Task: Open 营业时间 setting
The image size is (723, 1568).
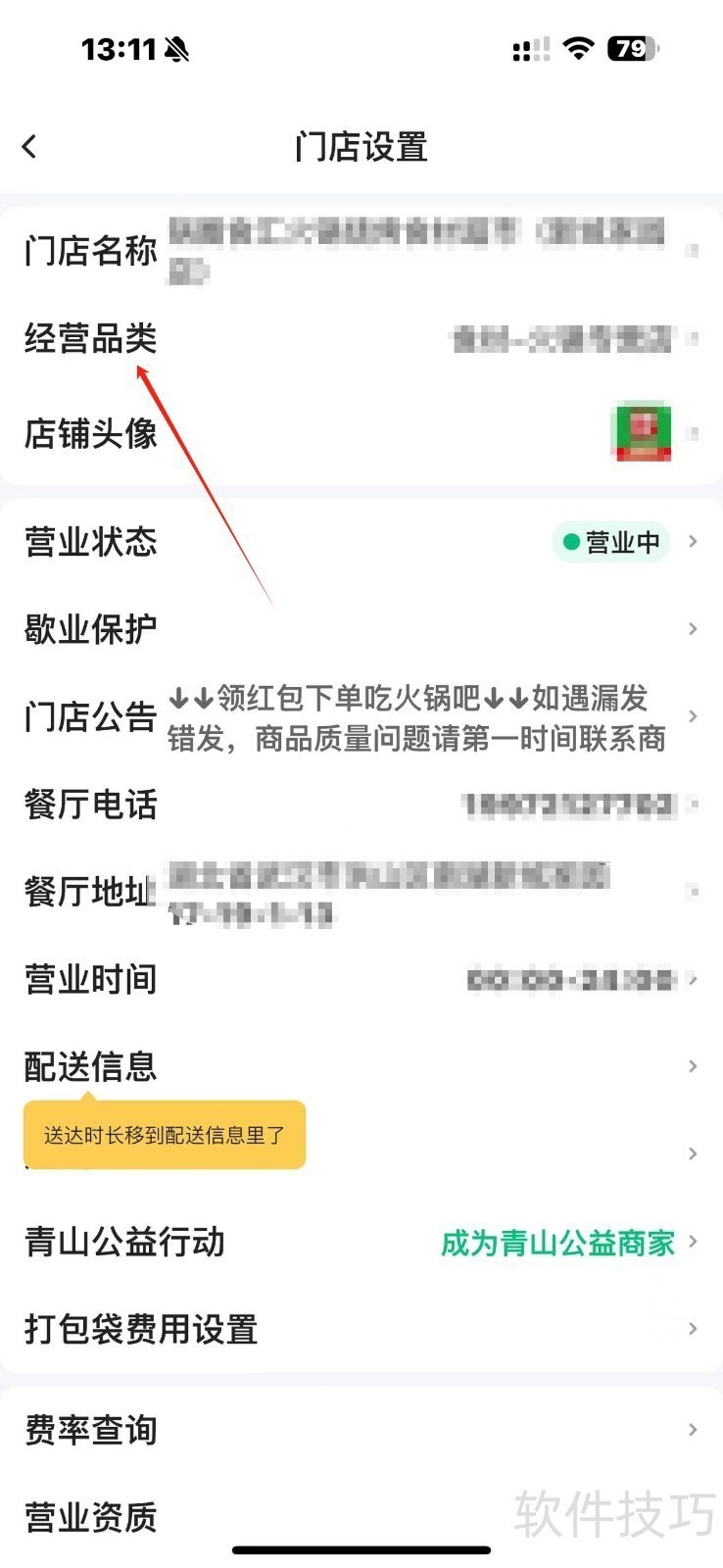Action: (361, 979)
